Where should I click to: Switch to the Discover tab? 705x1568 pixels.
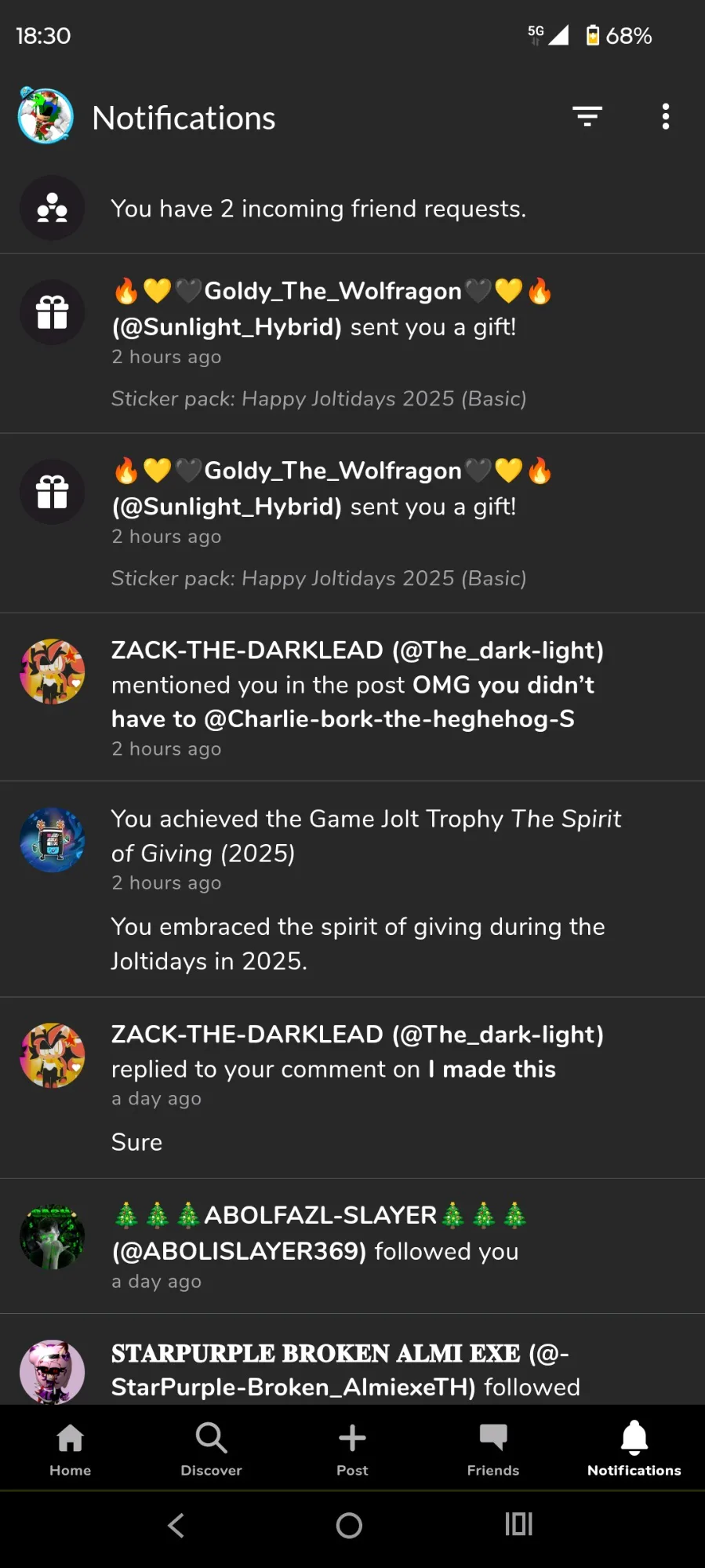[x=211, y=1449]
